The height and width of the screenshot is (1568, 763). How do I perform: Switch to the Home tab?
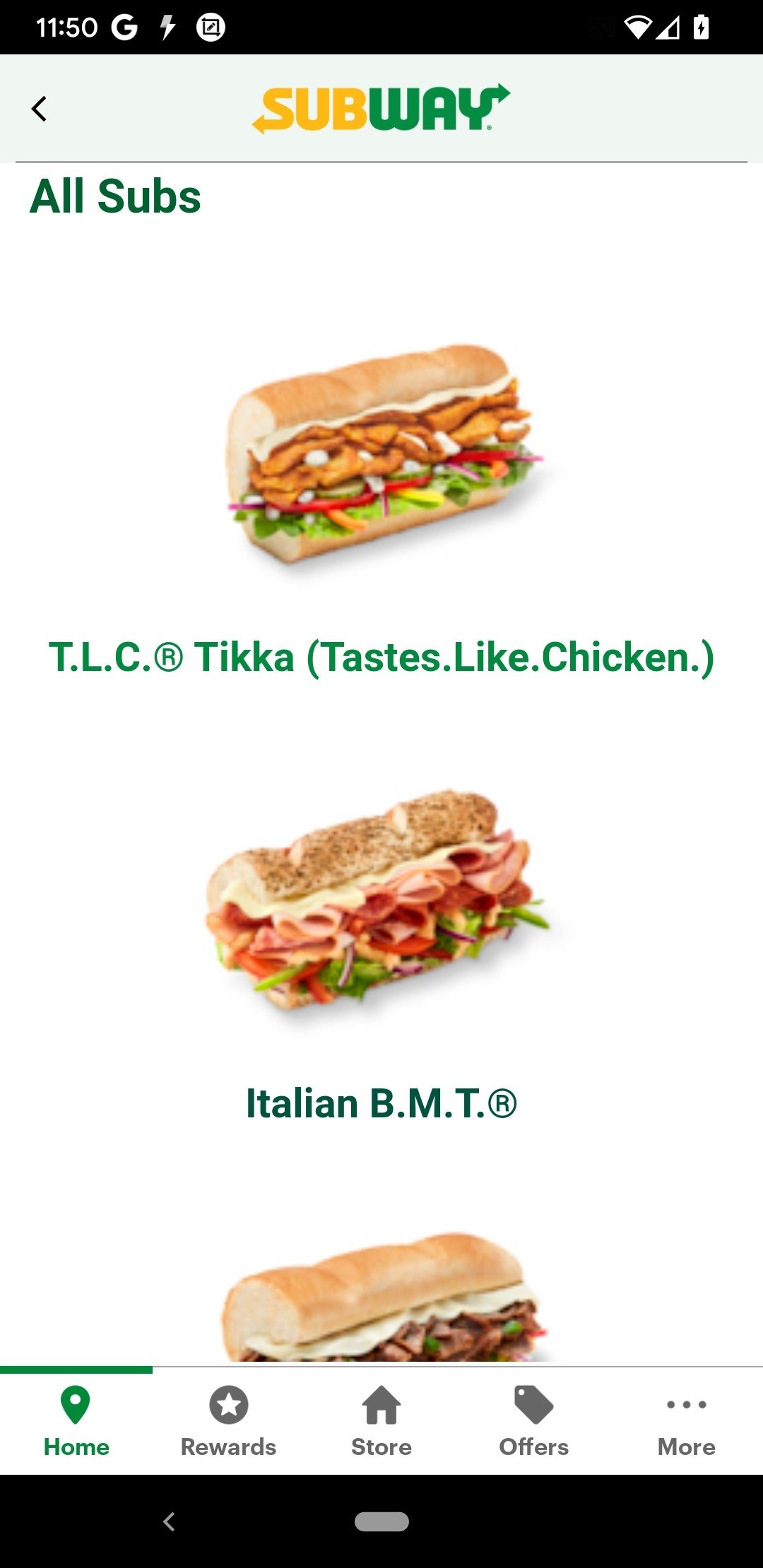click(x=76, y=1421)
